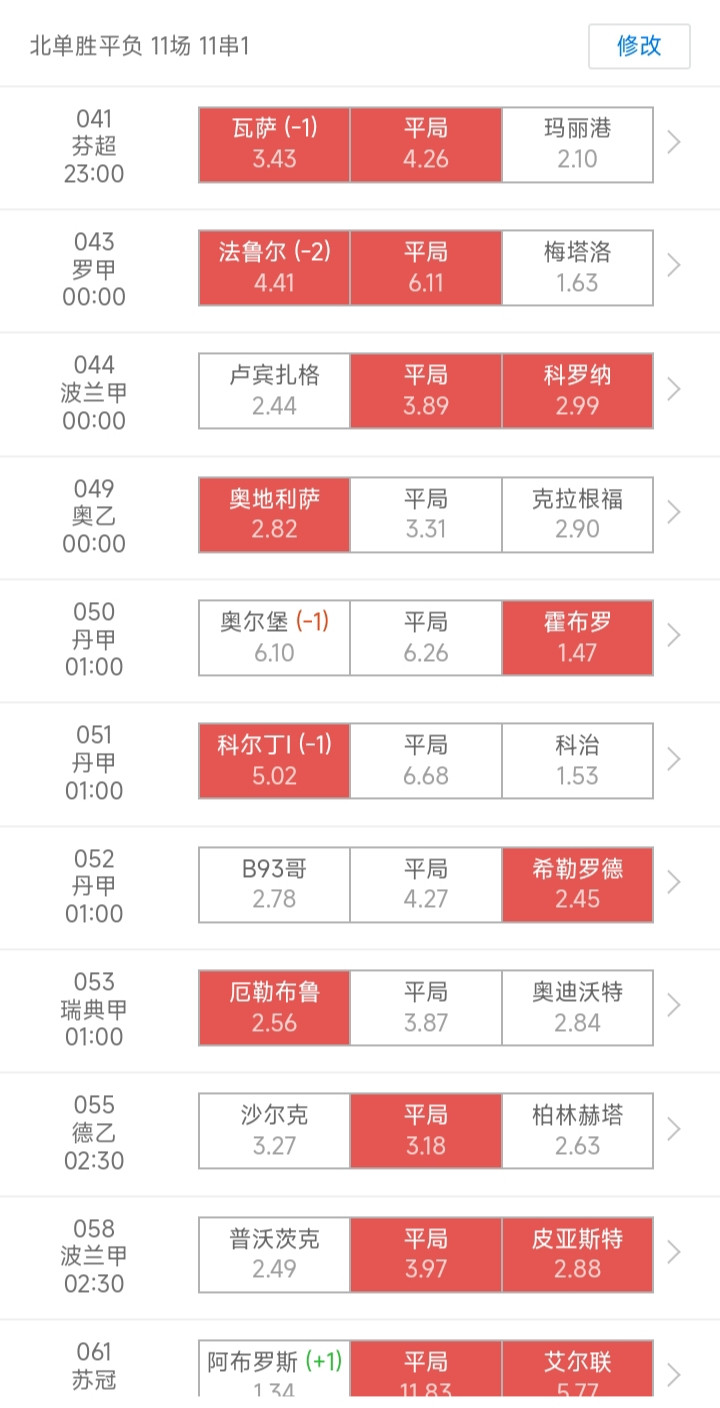Deselect 霍布罗 at odds 1.47
The width and height of the screenshot is (720, 1408).
(x=577, y=637)
